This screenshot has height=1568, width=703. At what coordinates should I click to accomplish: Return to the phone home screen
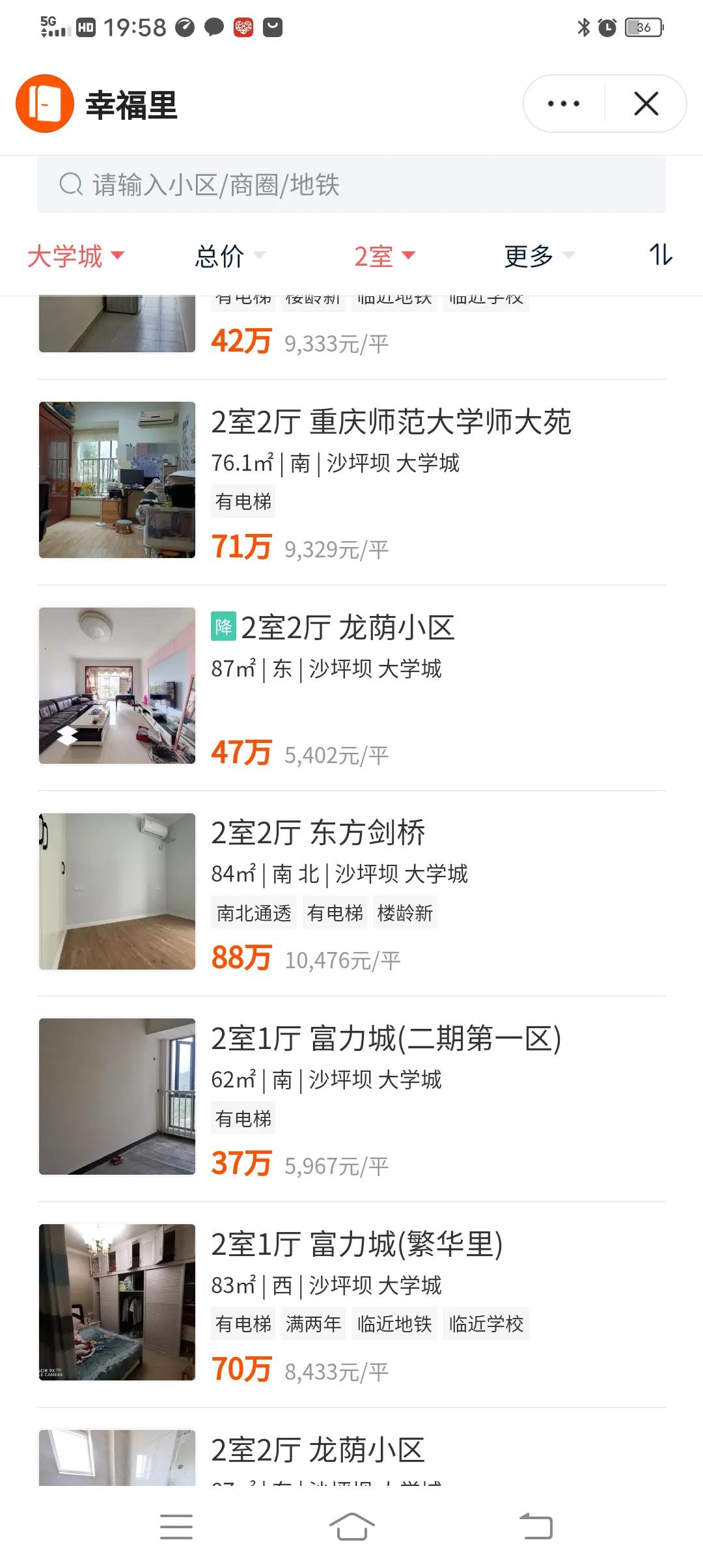[x=351, y=1526]
